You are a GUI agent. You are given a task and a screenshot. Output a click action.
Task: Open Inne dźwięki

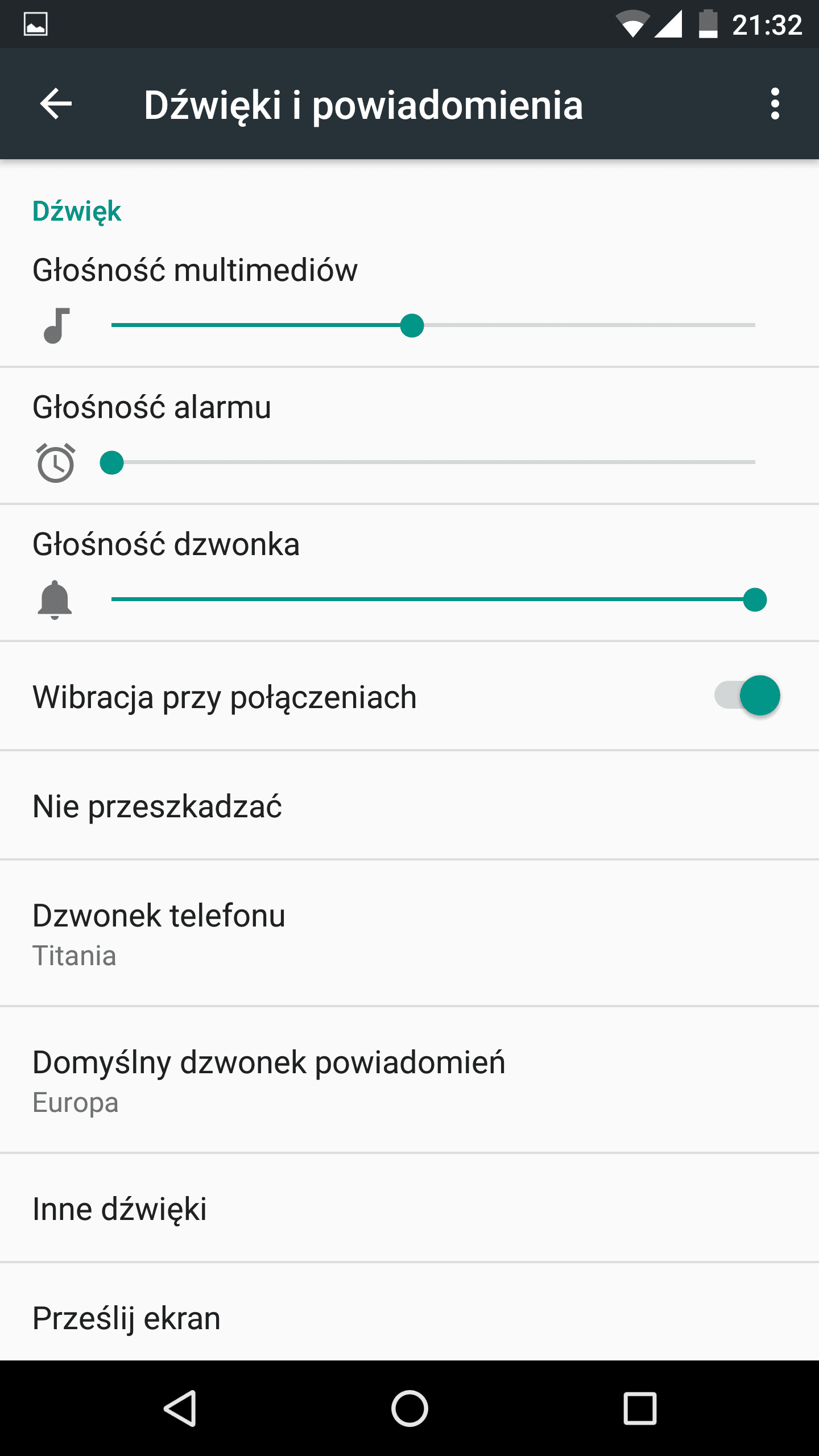point(409,1208)
